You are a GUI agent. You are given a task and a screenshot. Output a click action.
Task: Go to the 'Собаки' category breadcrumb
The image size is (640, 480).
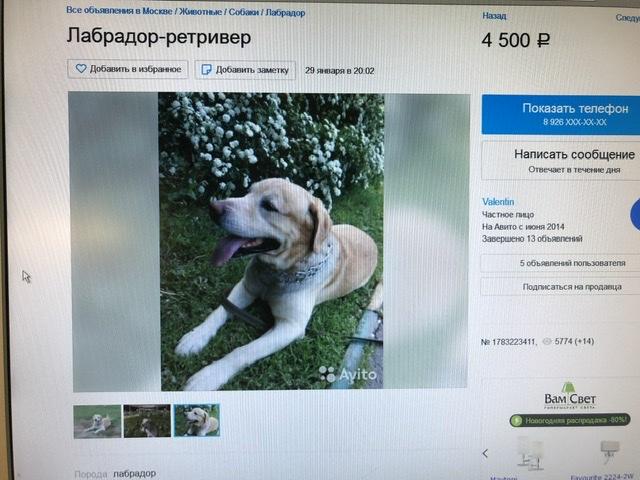click(246, 12)
